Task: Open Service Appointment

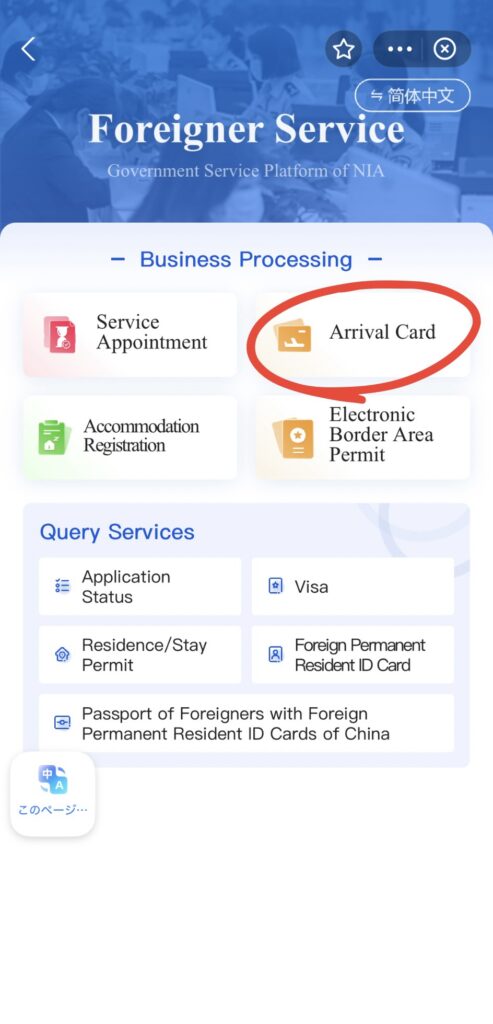Action: click(x=130, y=334)
